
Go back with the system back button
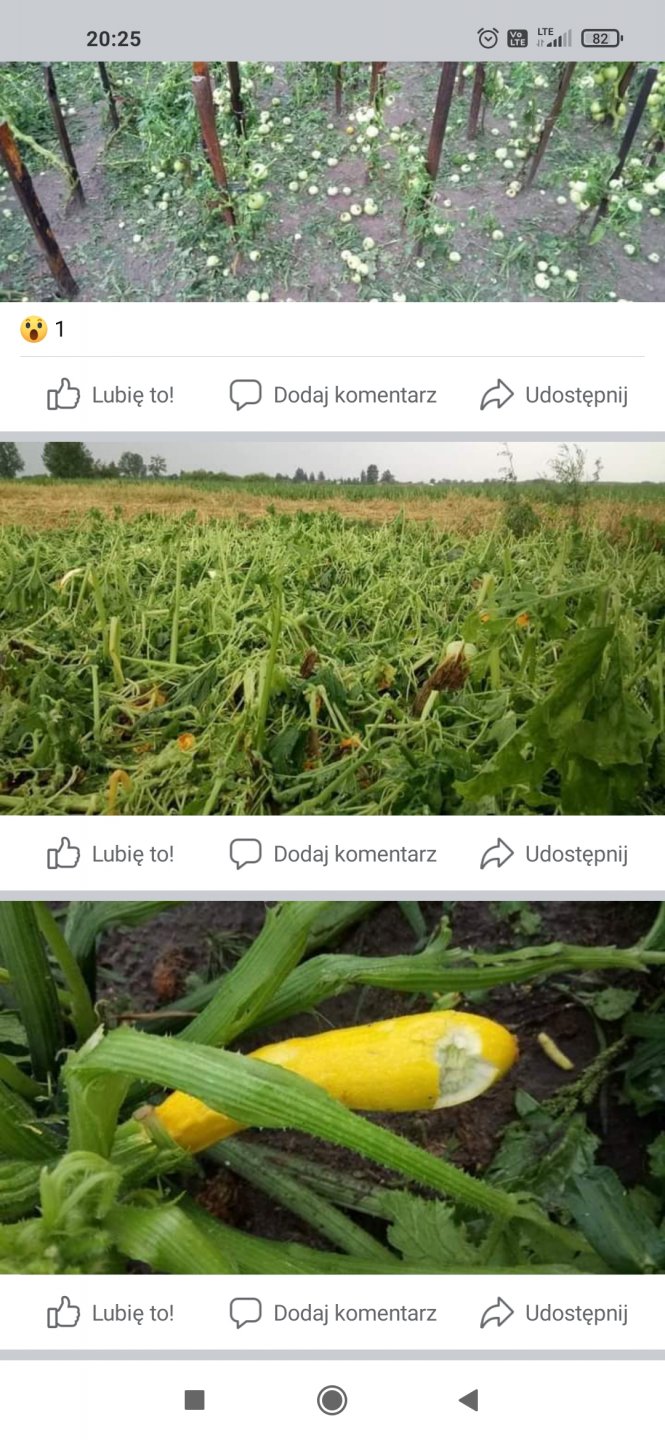click(x=468, y=1400)
